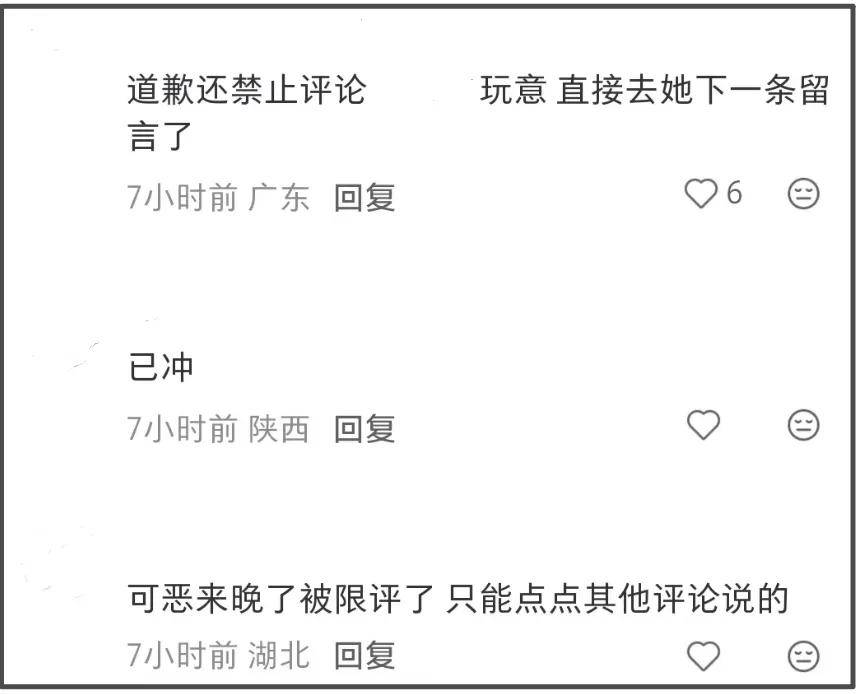This screenshot has width=856, height=694.
Task: Reply to the 已冲 comment
Action: [364, 428]
